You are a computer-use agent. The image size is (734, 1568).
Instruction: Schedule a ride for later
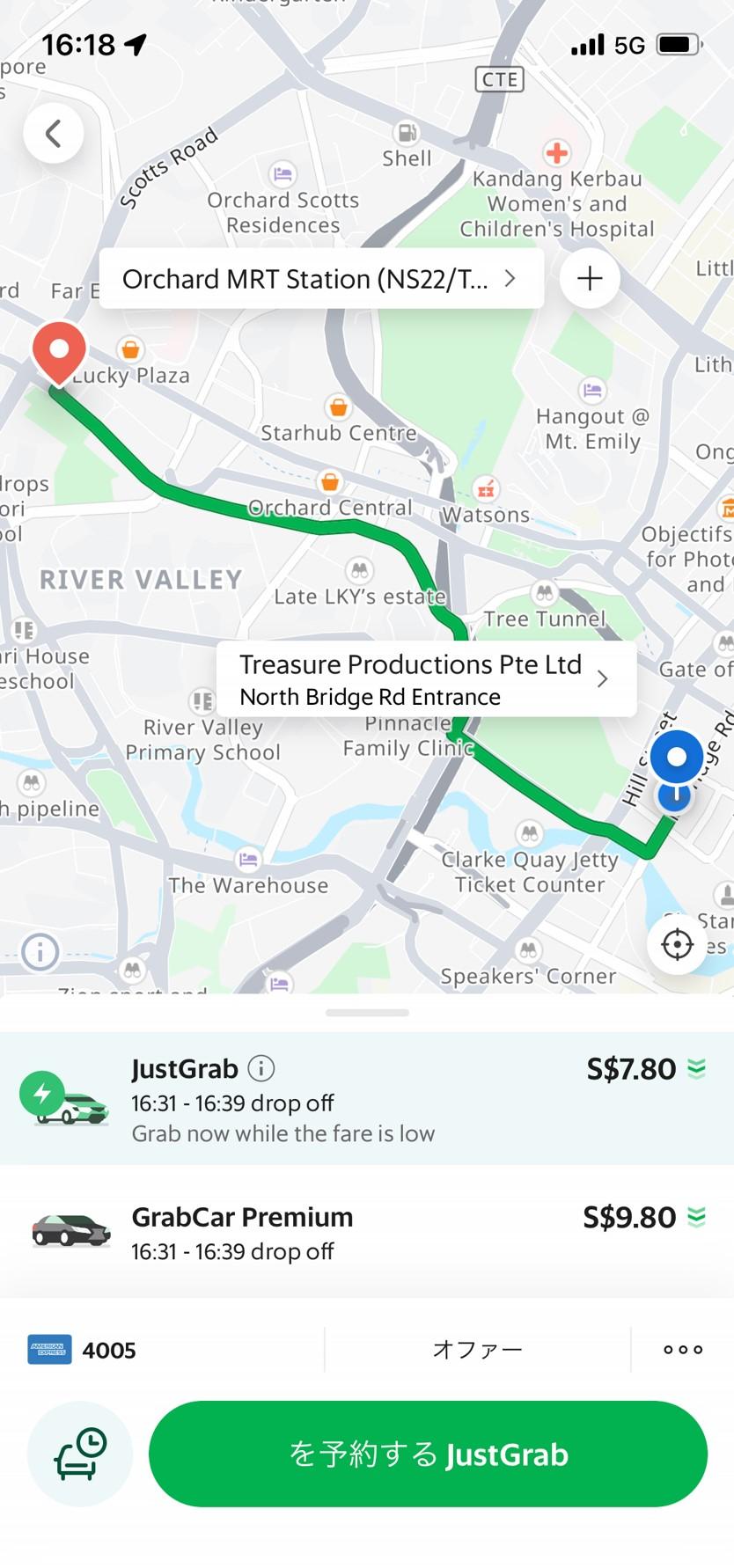pos(80,1454)
